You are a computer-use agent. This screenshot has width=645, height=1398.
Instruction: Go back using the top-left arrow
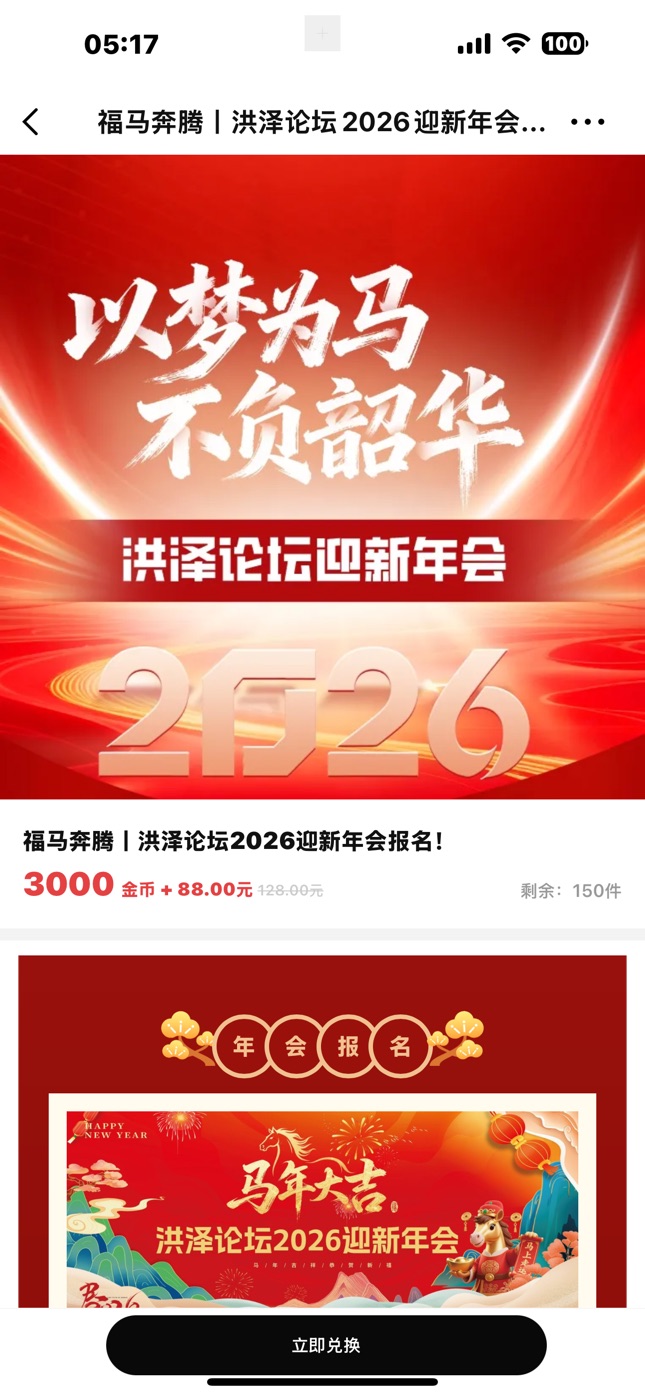coord(31,122)
